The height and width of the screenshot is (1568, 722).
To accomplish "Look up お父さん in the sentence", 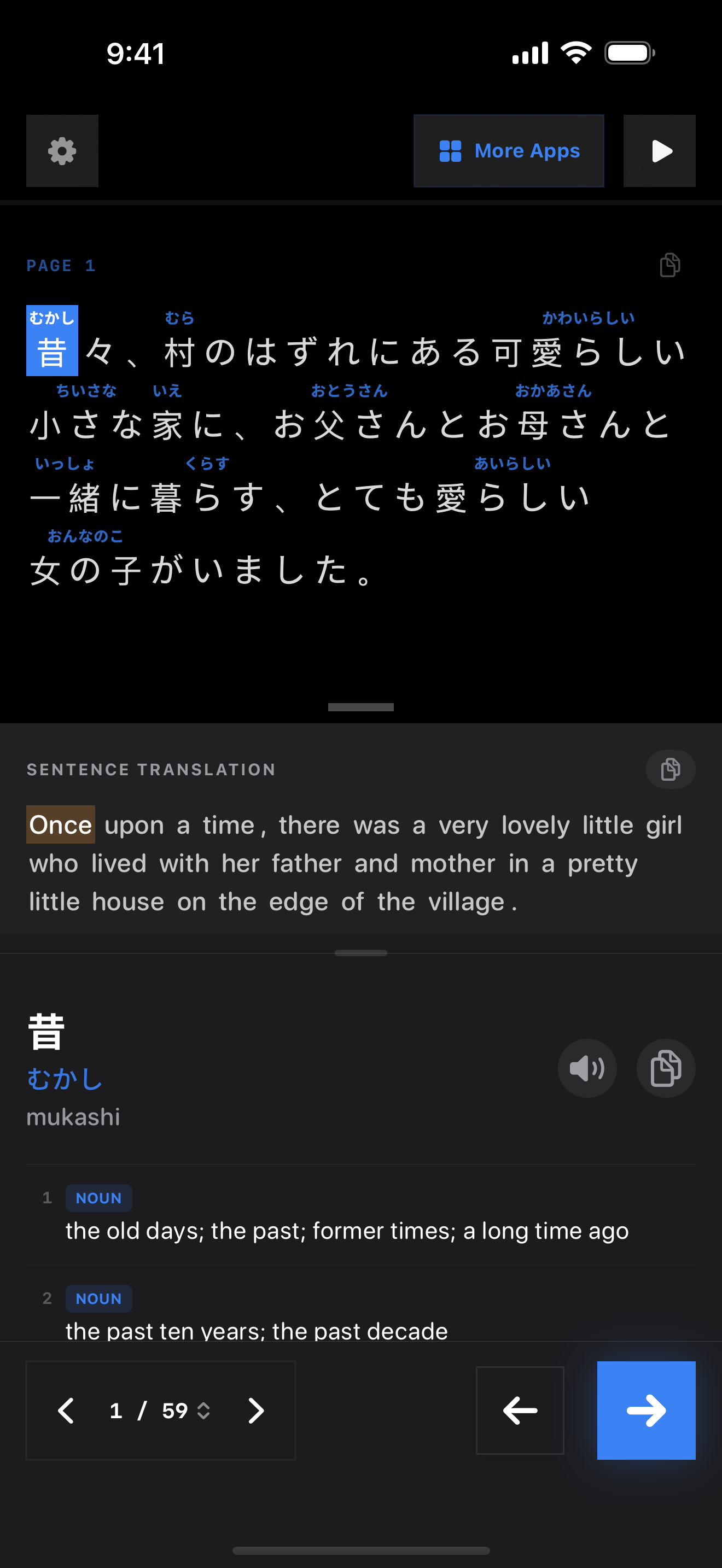I will 350,425.
